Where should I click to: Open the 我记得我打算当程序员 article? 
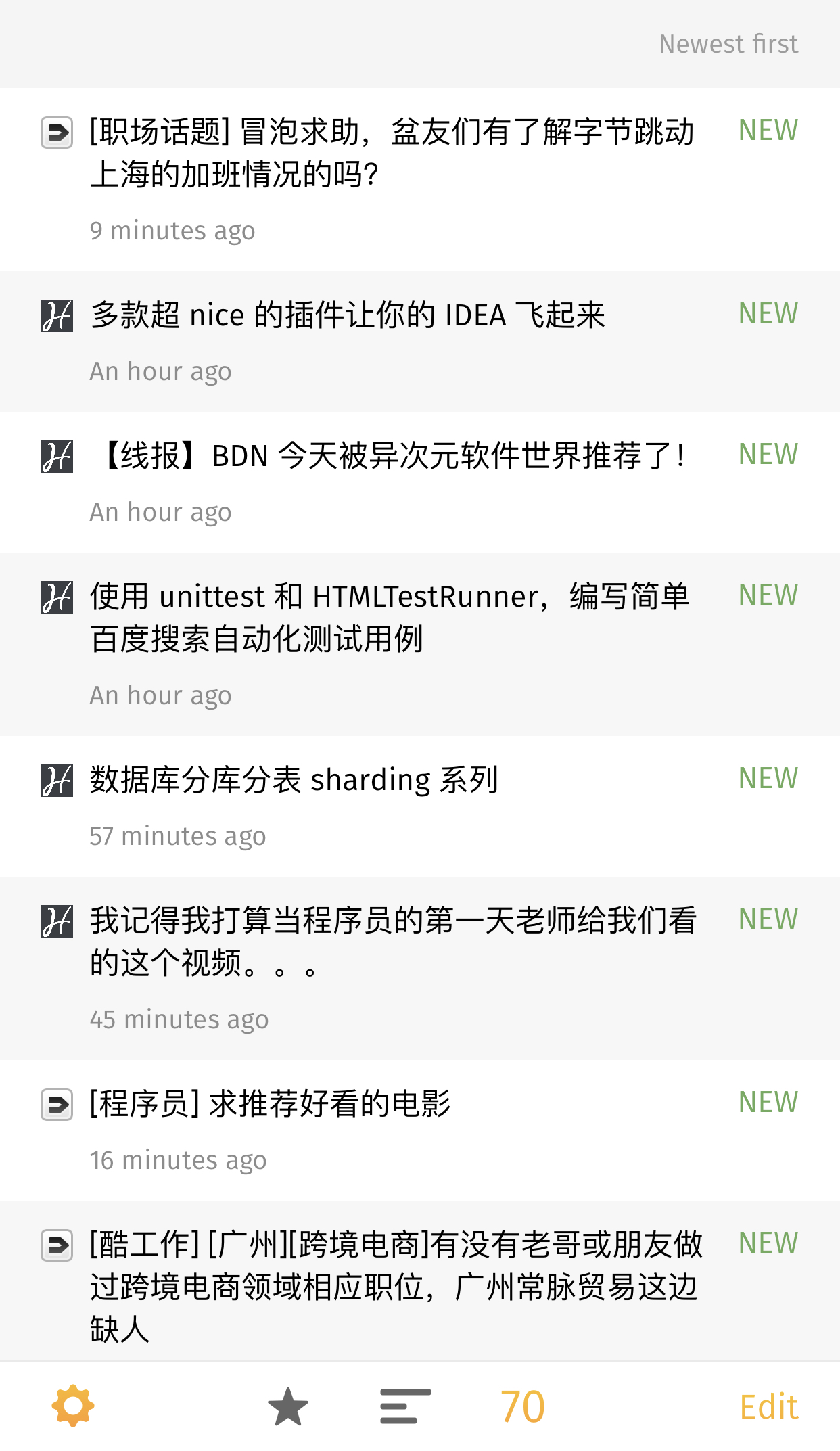click(x=392, y=941)
